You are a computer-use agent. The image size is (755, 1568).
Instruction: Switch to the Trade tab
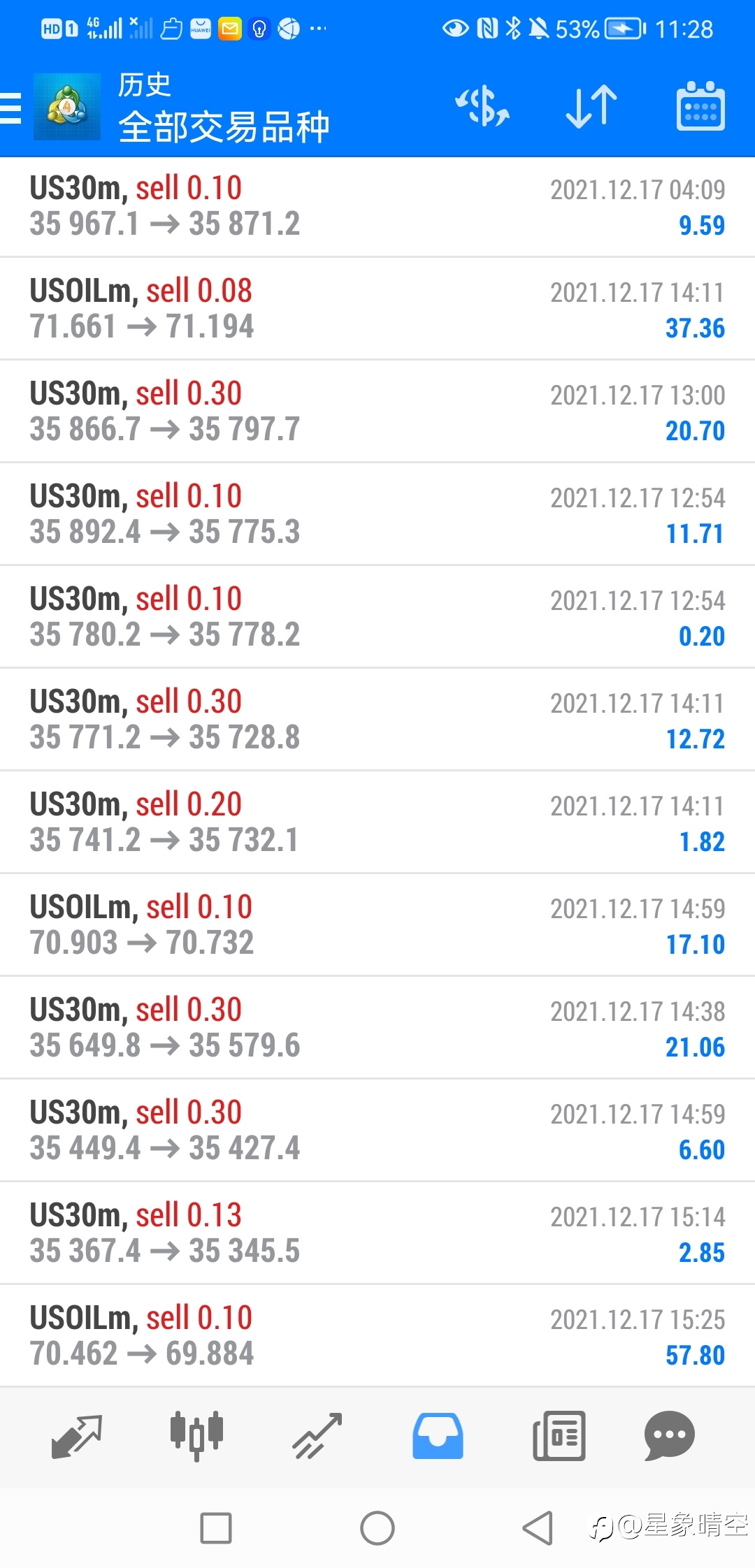click(317, 1437)
